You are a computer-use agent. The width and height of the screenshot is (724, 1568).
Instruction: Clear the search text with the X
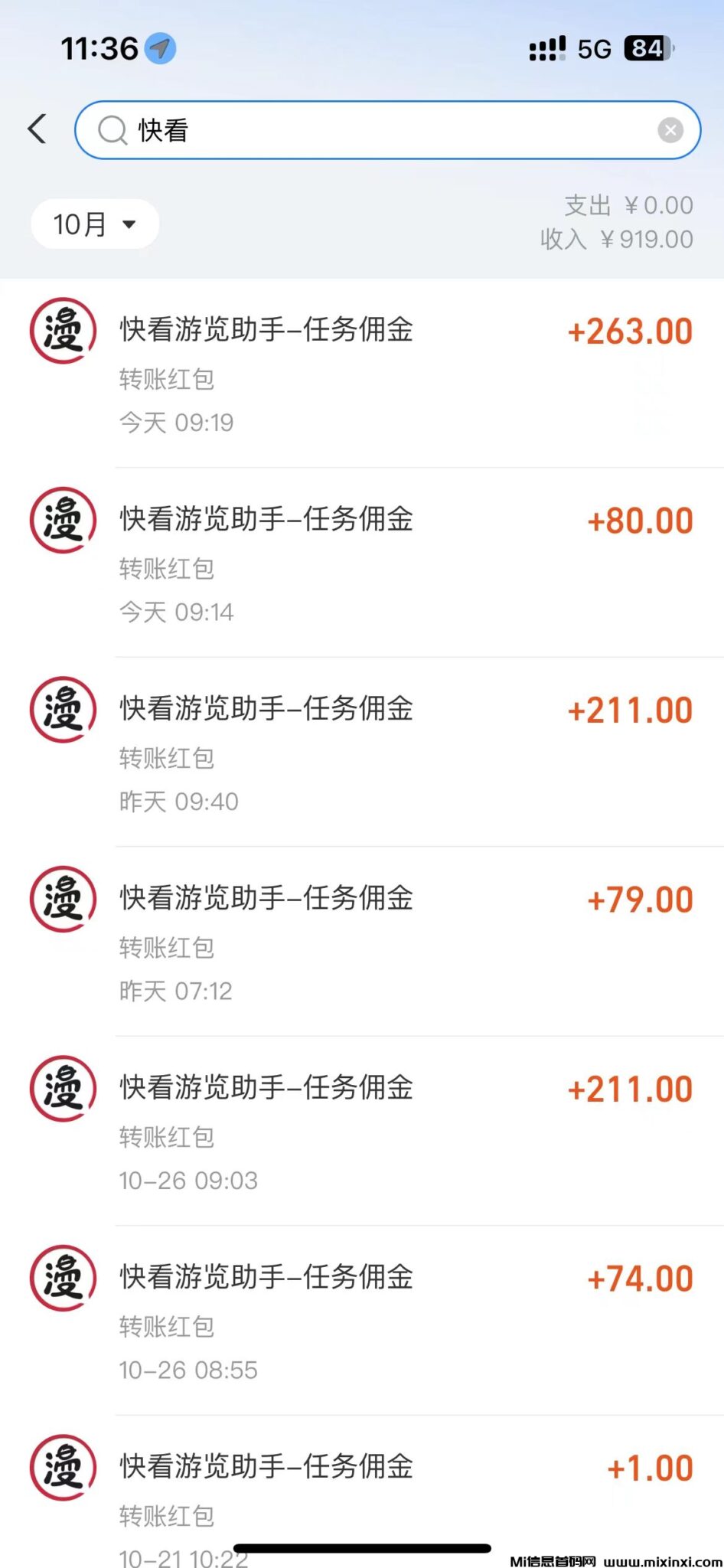click(670, 130)
